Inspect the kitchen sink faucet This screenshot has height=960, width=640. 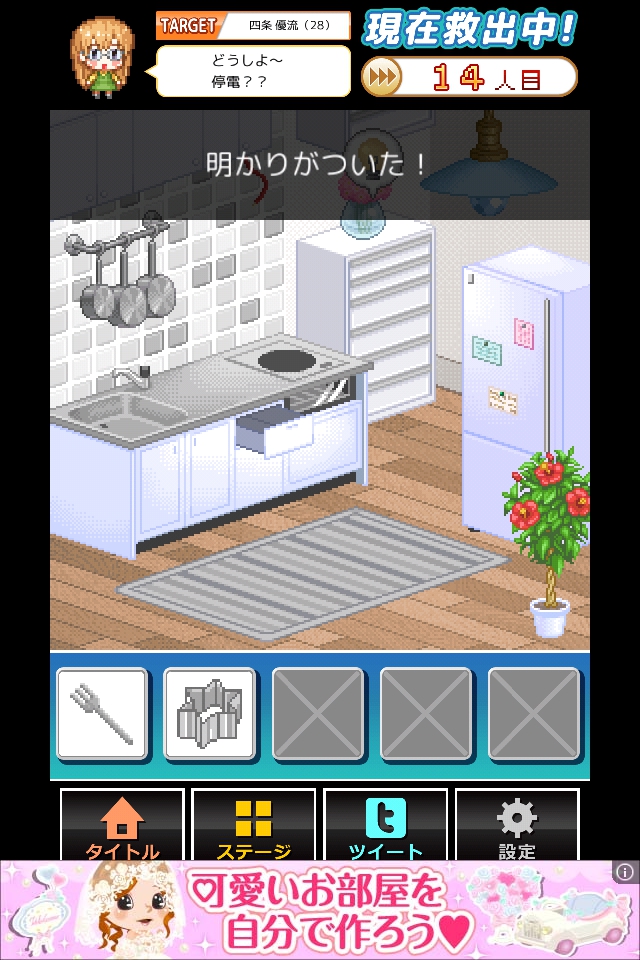130,378
